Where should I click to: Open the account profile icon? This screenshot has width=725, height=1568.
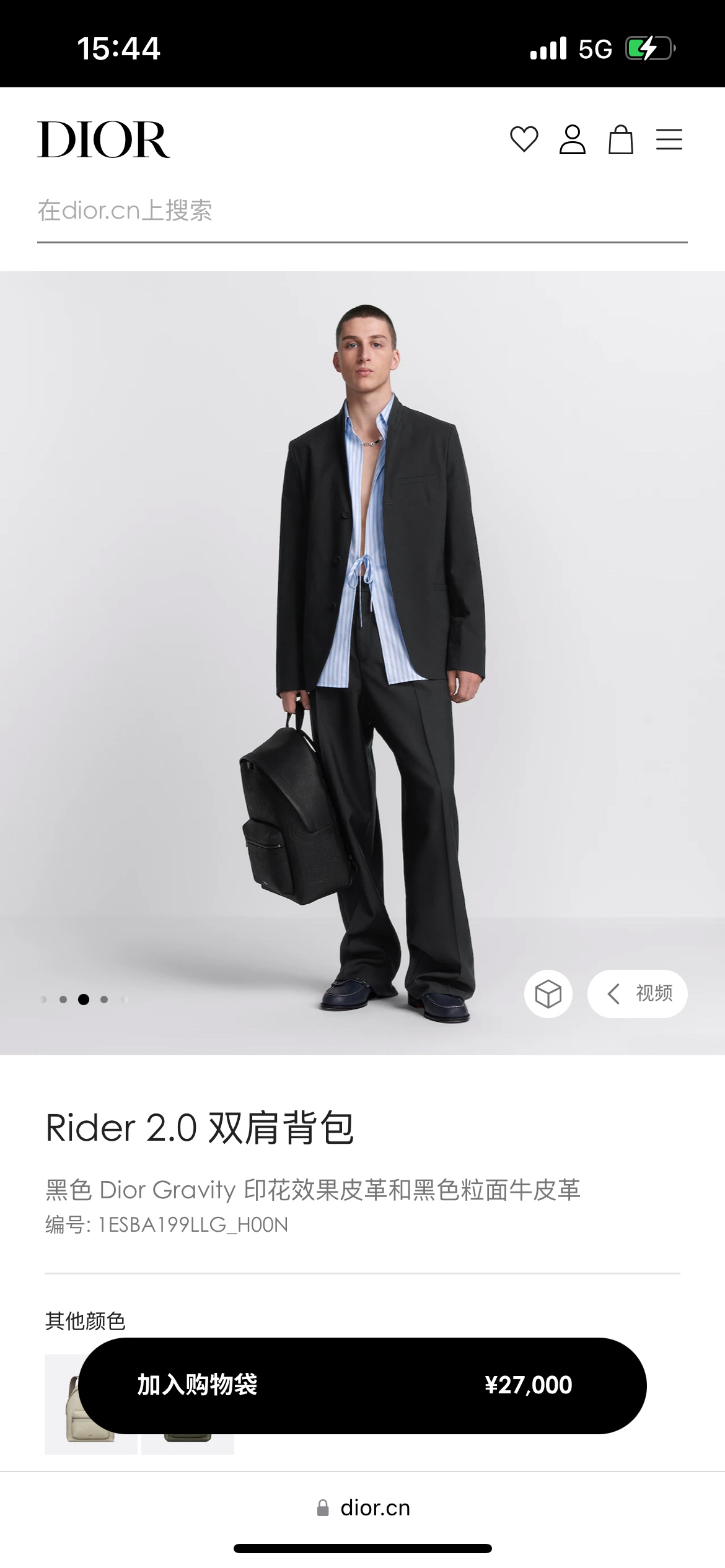pos(572,139)
